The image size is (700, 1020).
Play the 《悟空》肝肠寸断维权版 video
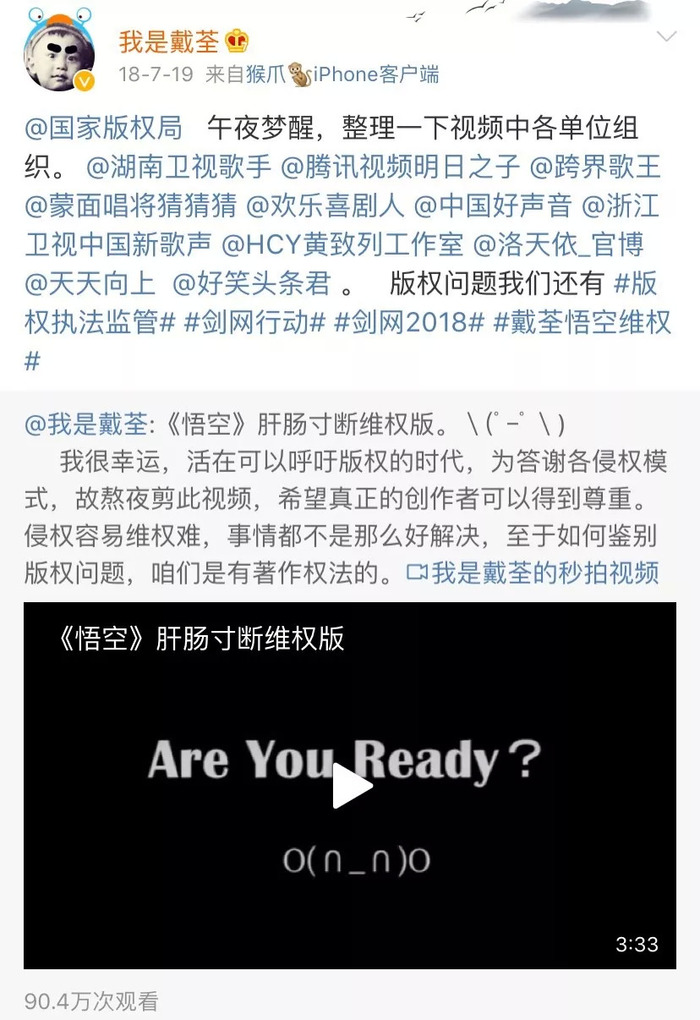click(x=350, y=785)
